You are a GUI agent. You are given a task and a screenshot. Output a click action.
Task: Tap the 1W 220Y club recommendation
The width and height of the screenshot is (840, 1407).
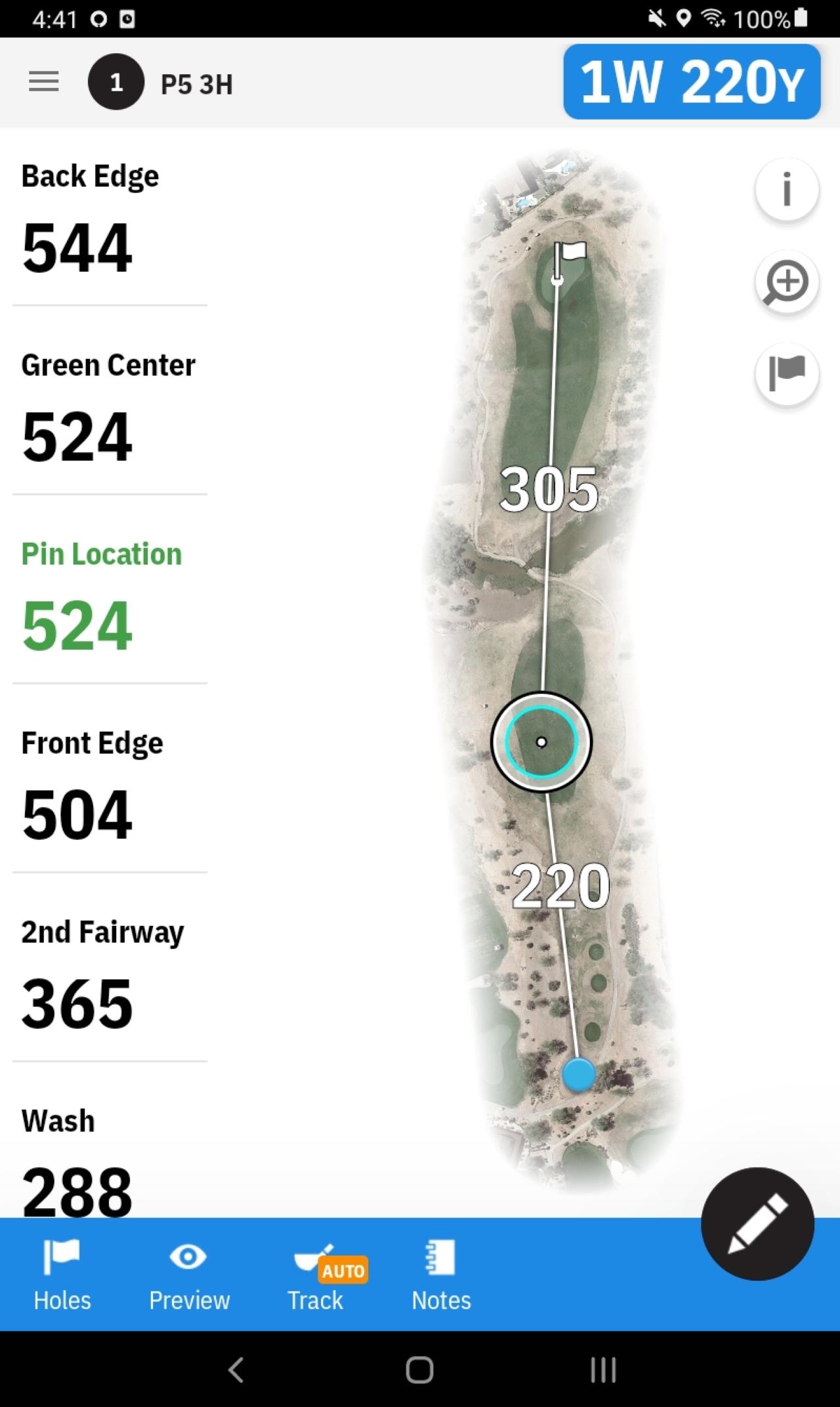692,82
